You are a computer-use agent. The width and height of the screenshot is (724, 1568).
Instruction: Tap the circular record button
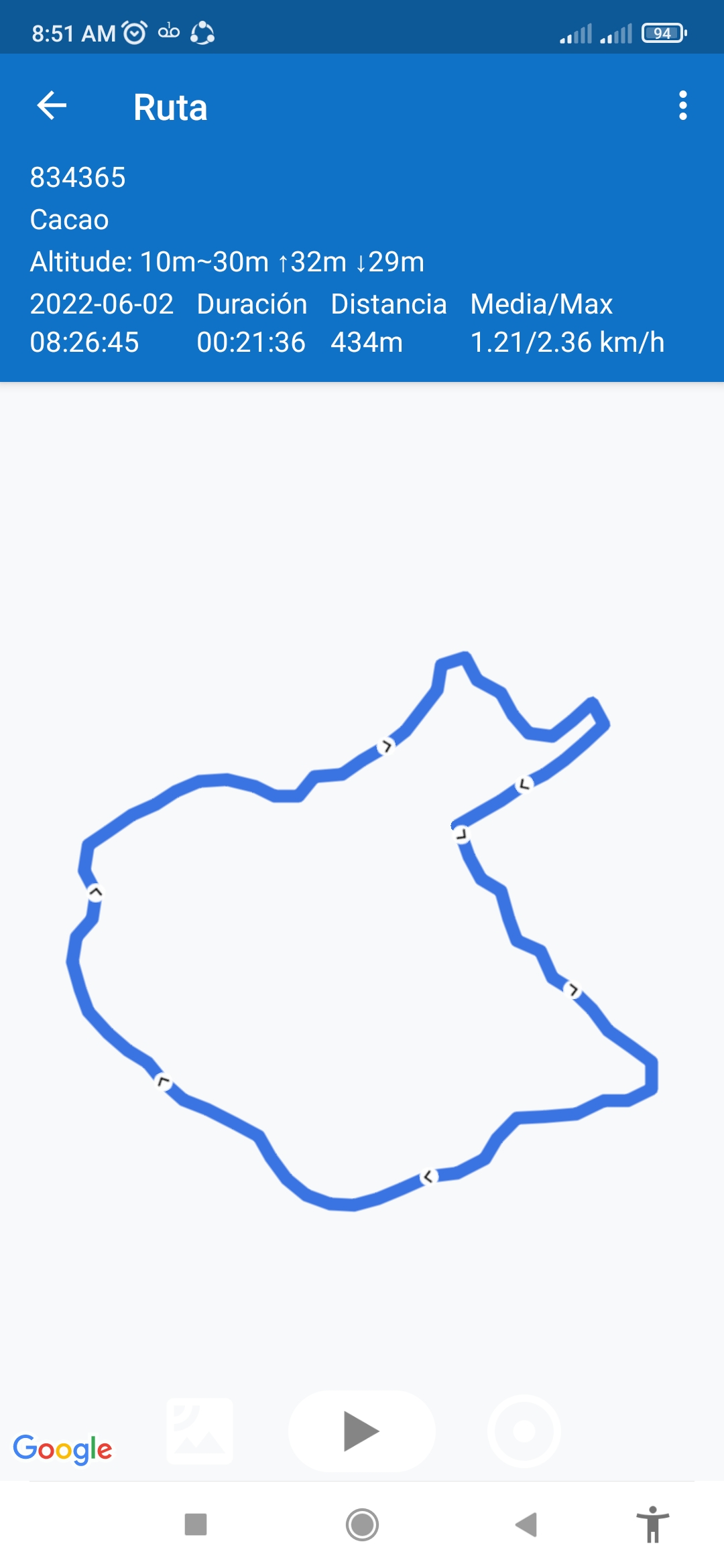[x=524, y=1431]
